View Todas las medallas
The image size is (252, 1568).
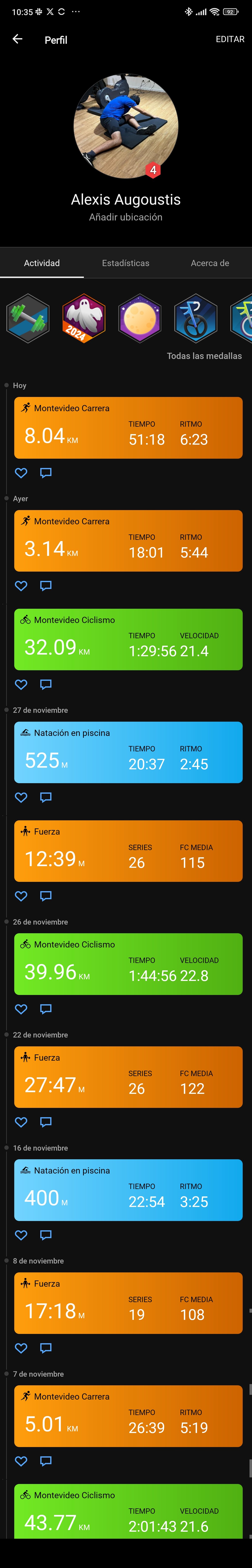click(204, 356)
